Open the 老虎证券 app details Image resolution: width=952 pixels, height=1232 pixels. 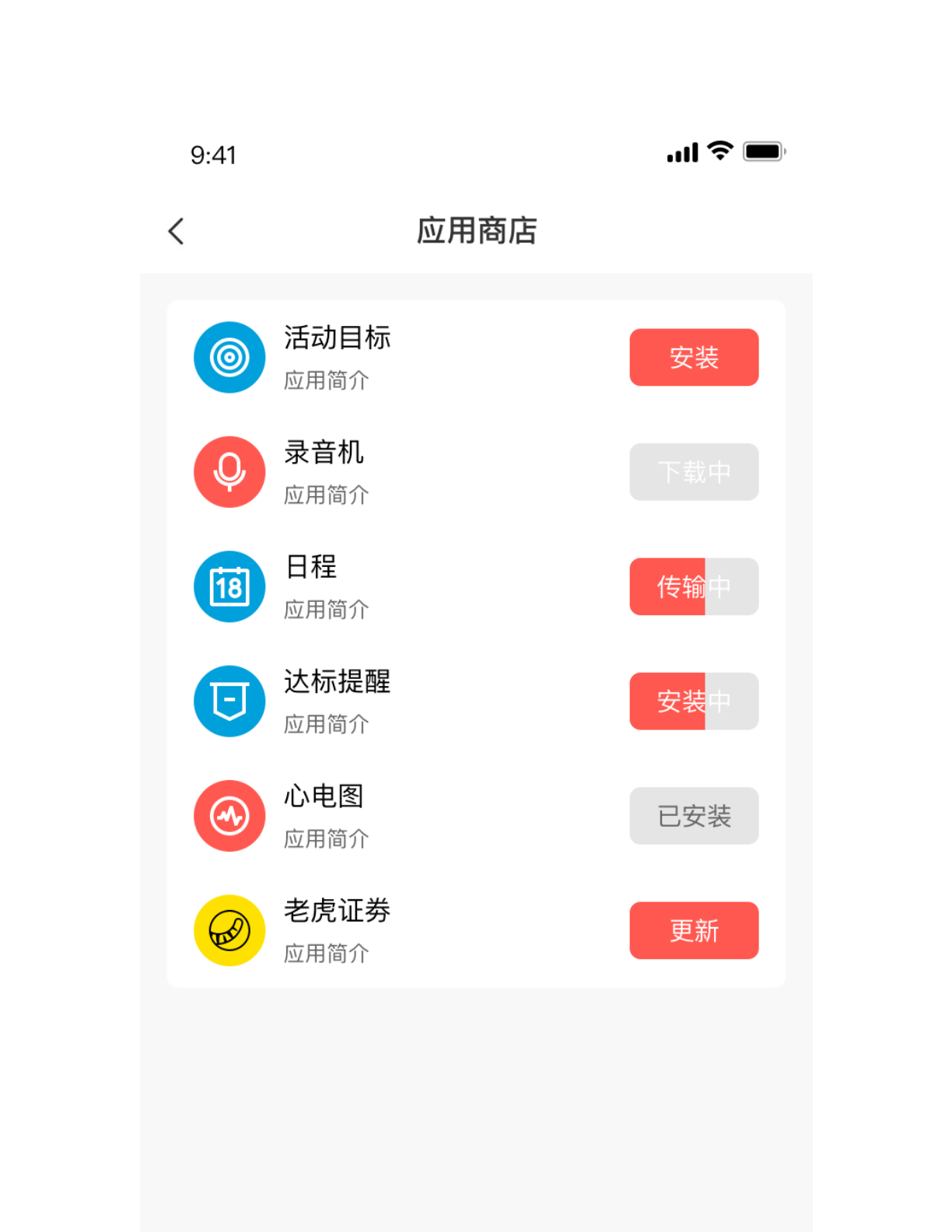(x=336, y=912)
